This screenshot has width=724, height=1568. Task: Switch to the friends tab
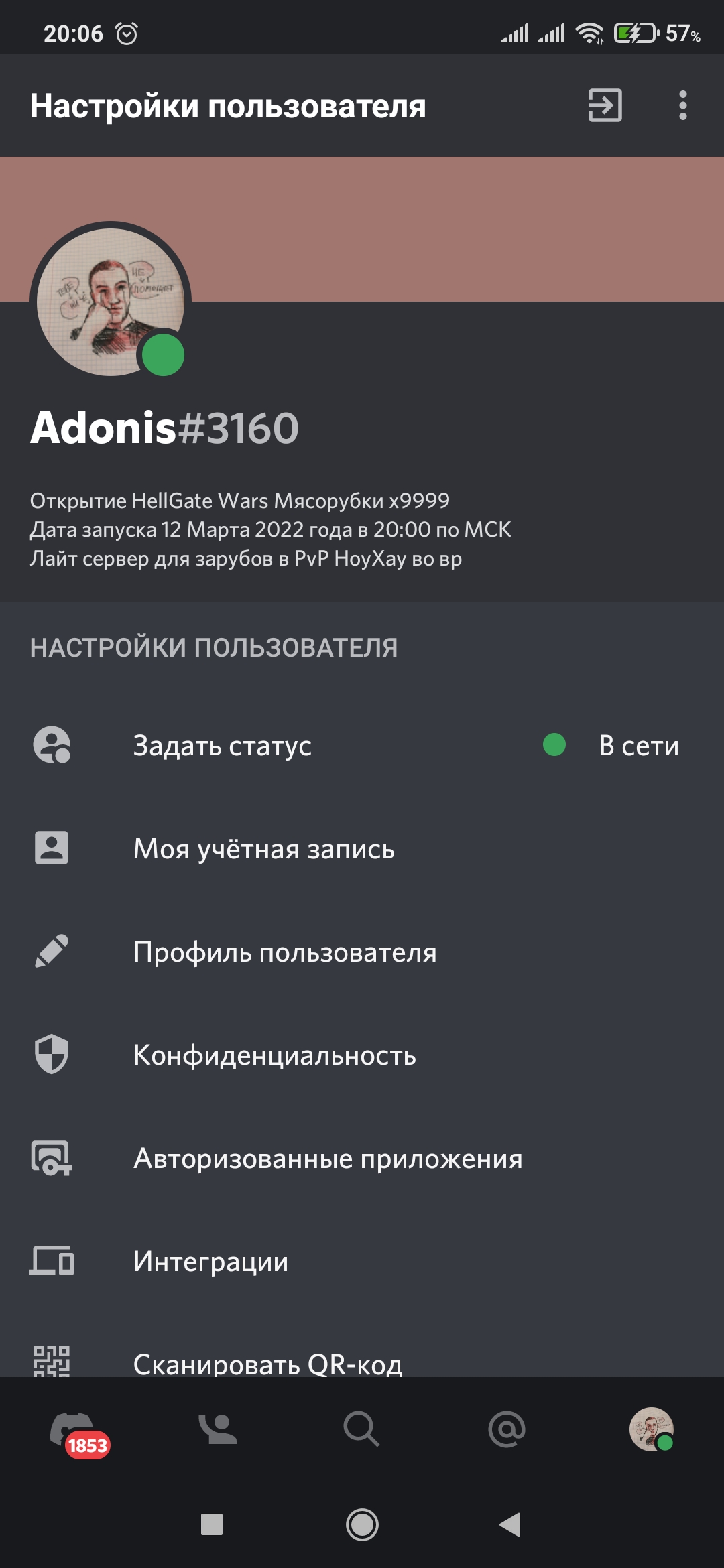point(217,1429)
